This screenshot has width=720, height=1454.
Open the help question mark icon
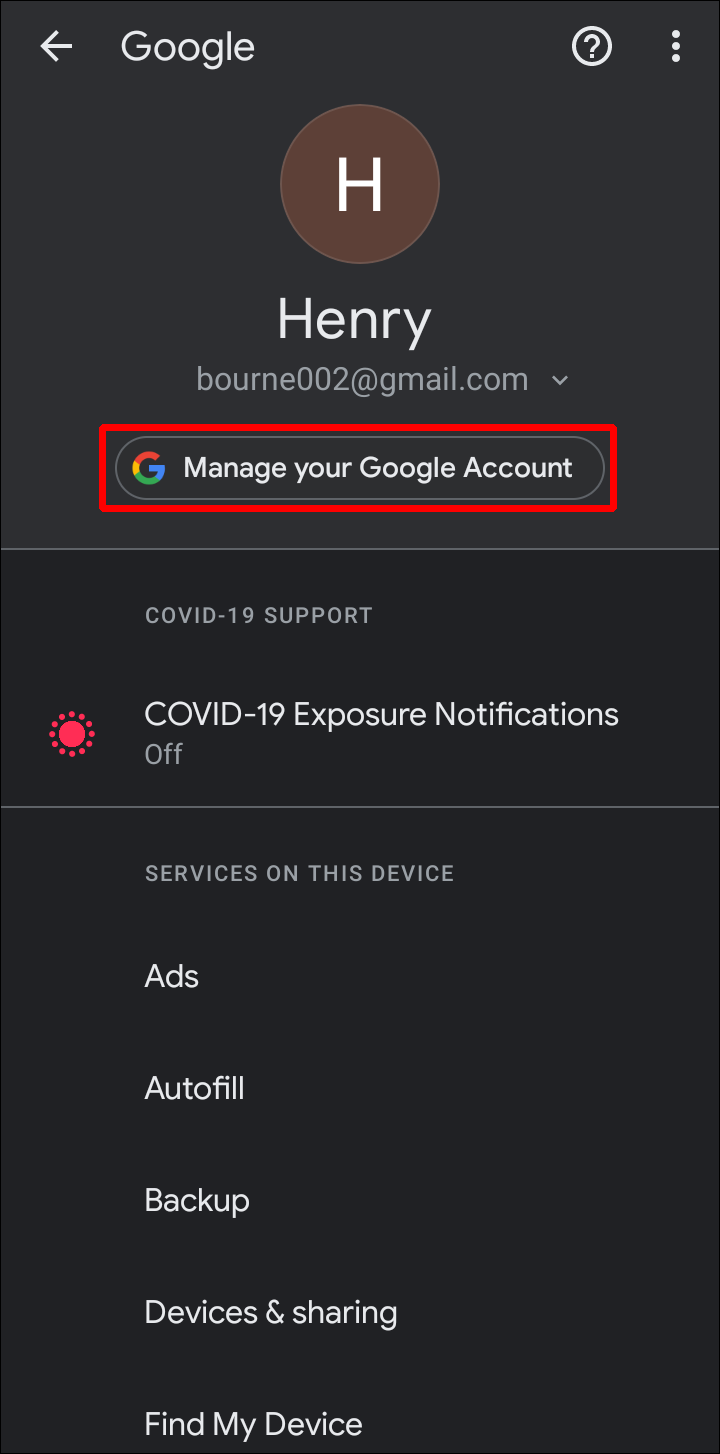(591, 47)
